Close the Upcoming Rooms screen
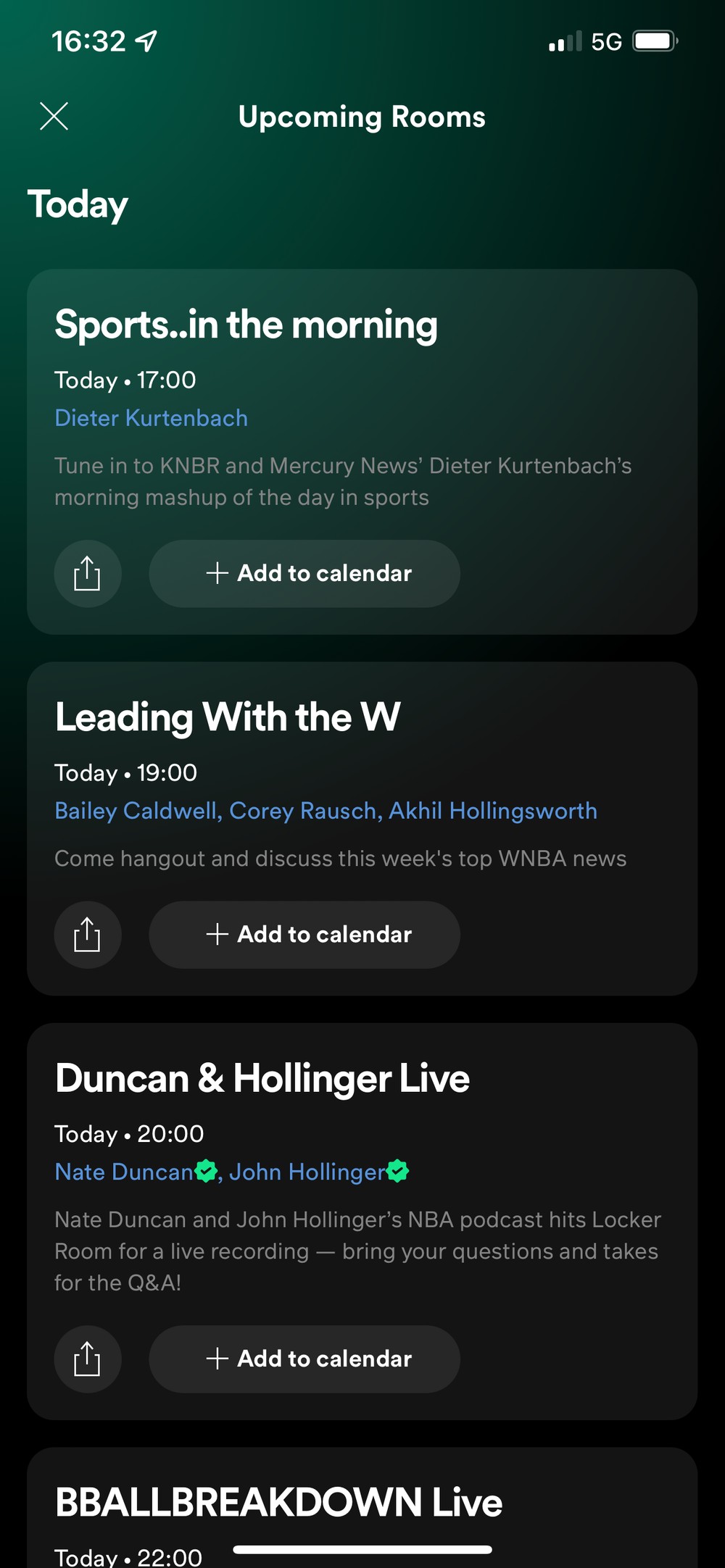Viewport: 725px width, 1568px height. [54, 116]
